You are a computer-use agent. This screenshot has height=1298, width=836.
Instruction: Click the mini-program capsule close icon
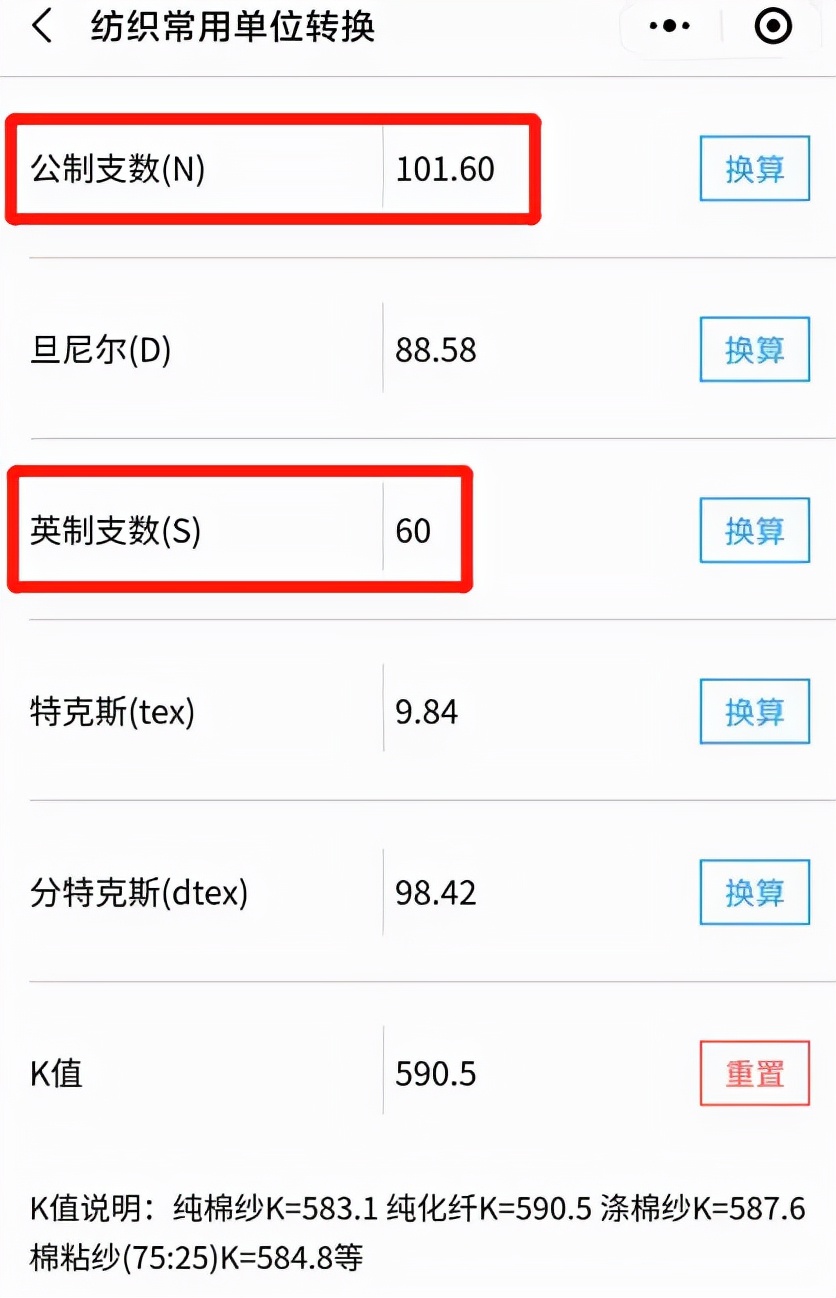point(775,26)
